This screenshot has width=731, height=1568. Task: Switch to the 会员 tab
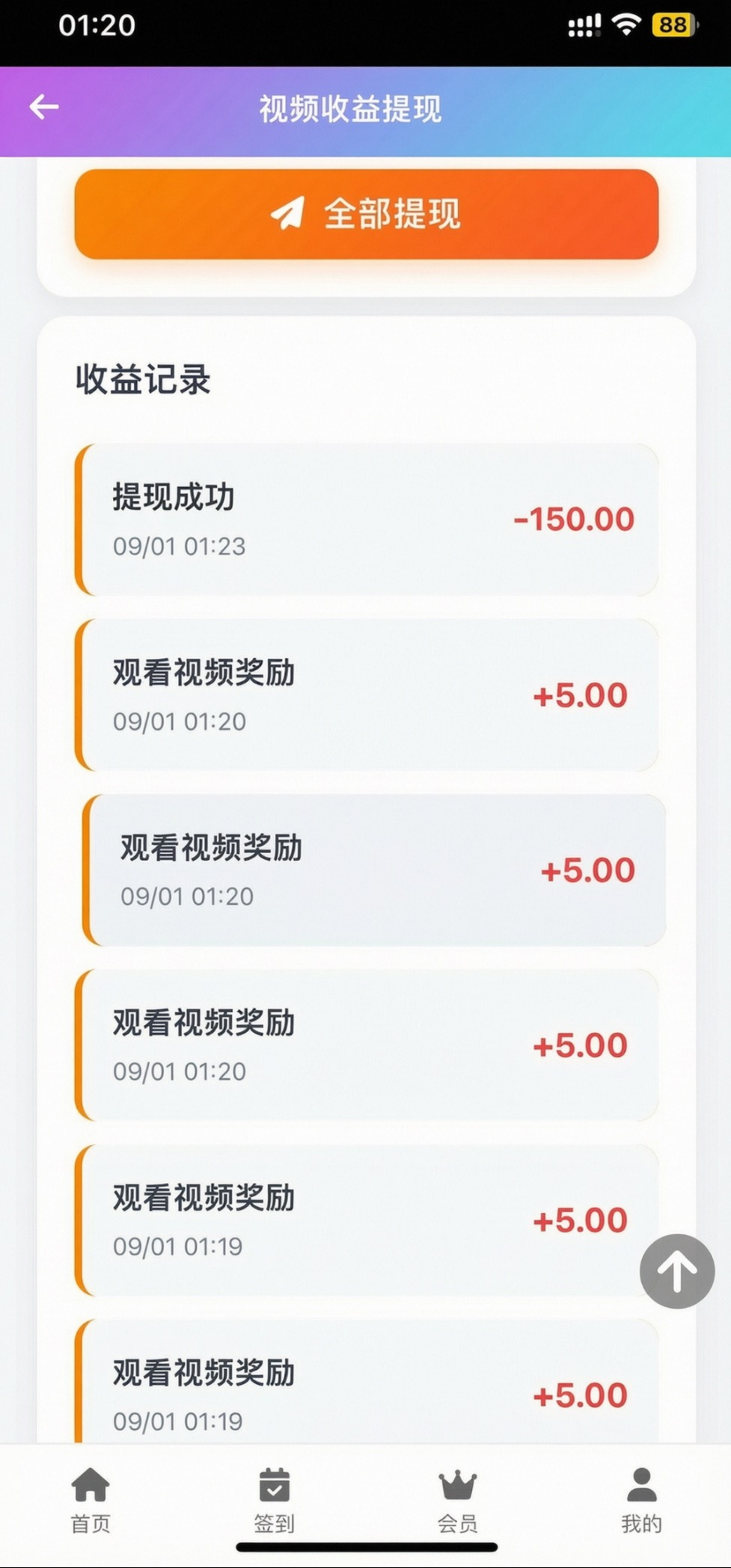click(x=457, y=1499)
